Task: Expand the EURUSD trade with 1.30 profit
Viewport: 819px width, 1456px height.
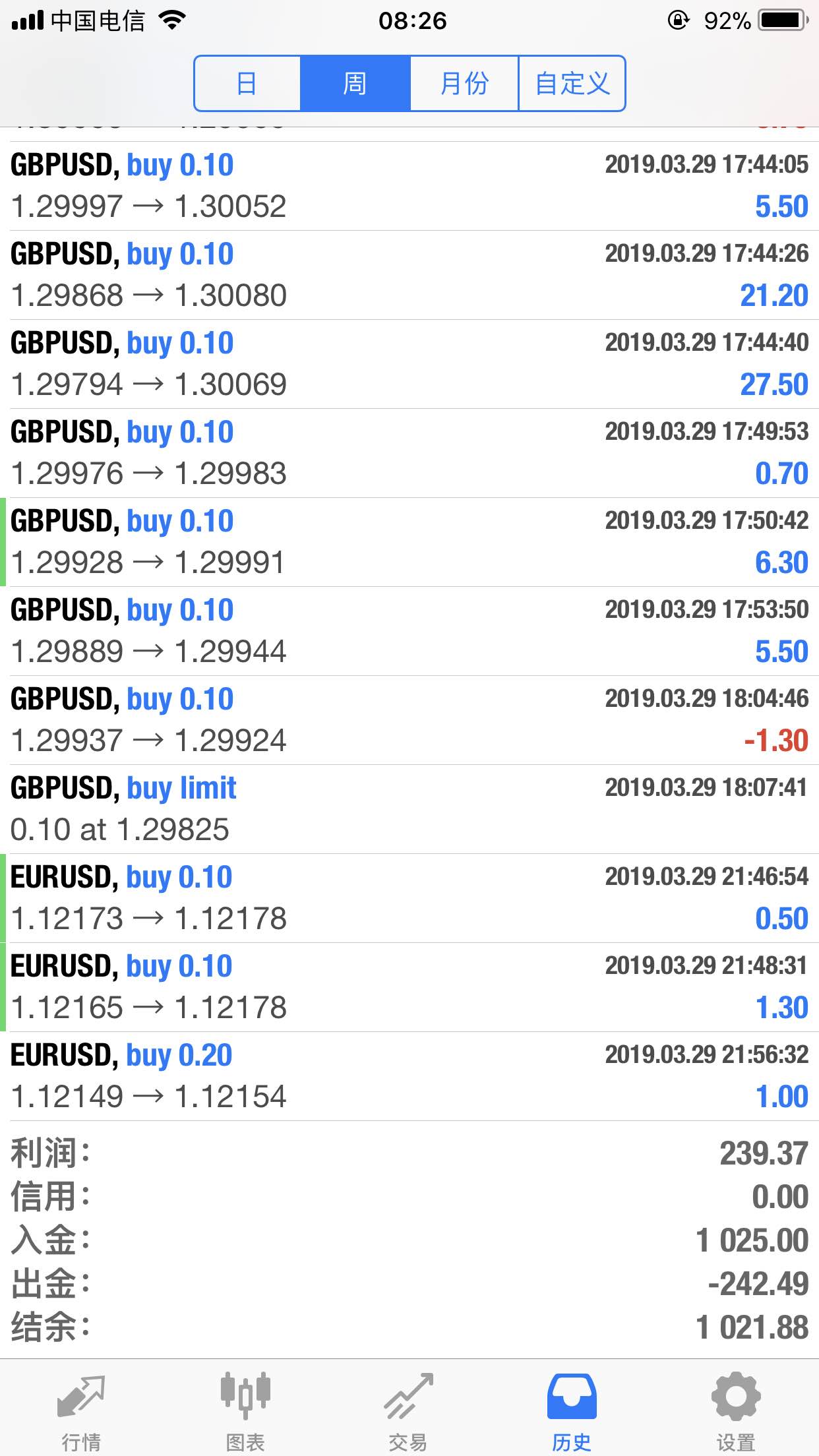Action: pos(409,987)
